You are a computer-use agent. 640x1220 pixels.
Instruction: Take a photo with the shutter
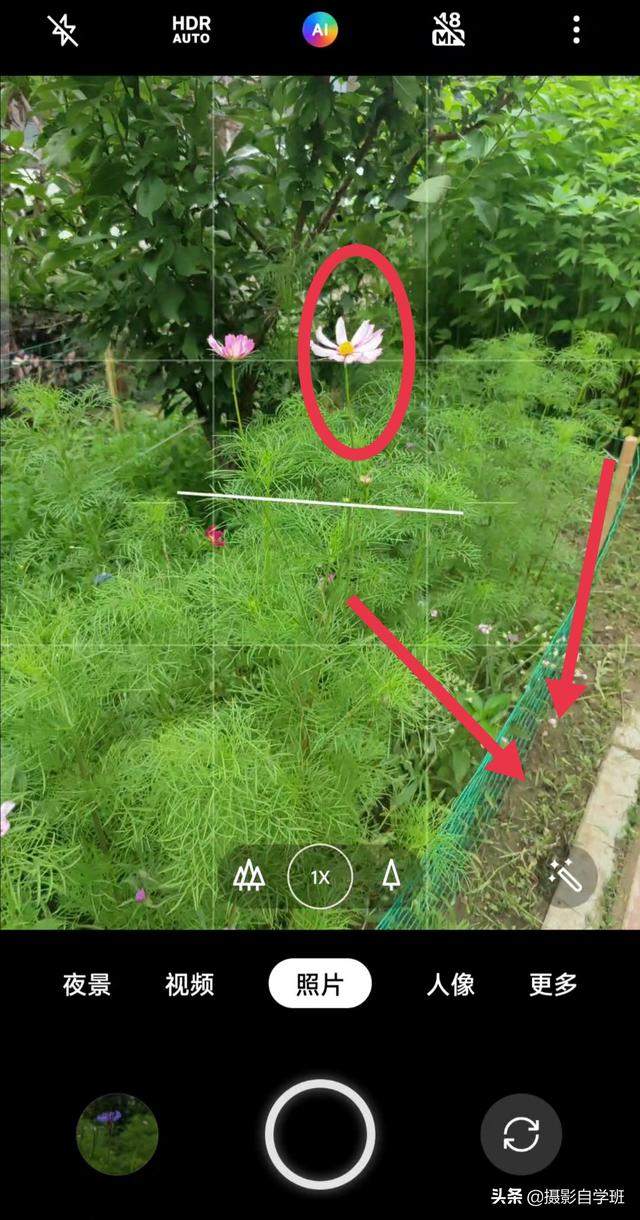pos(320,1134)
